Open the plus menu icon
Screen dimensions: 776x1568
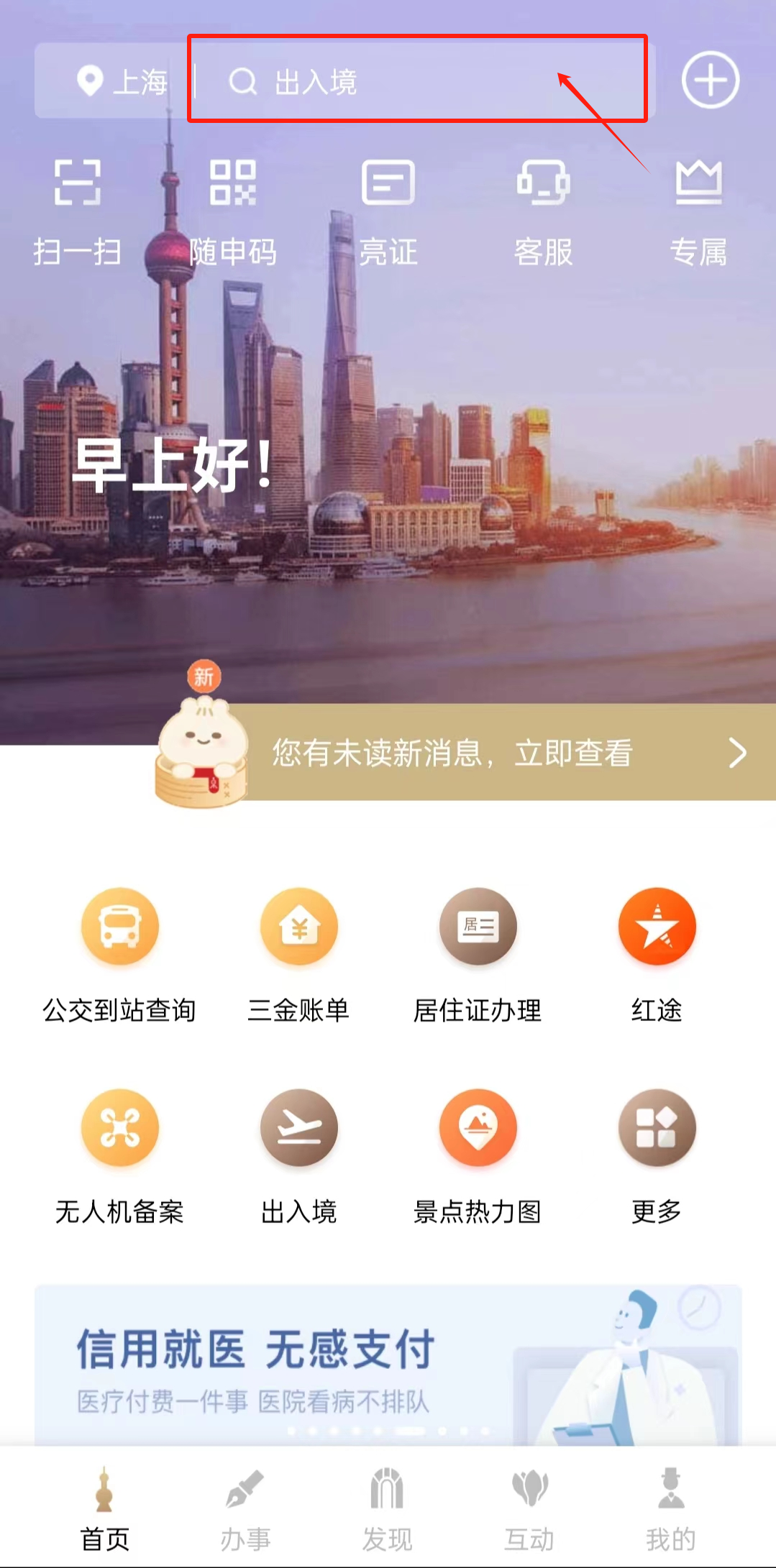click(710, 80)
